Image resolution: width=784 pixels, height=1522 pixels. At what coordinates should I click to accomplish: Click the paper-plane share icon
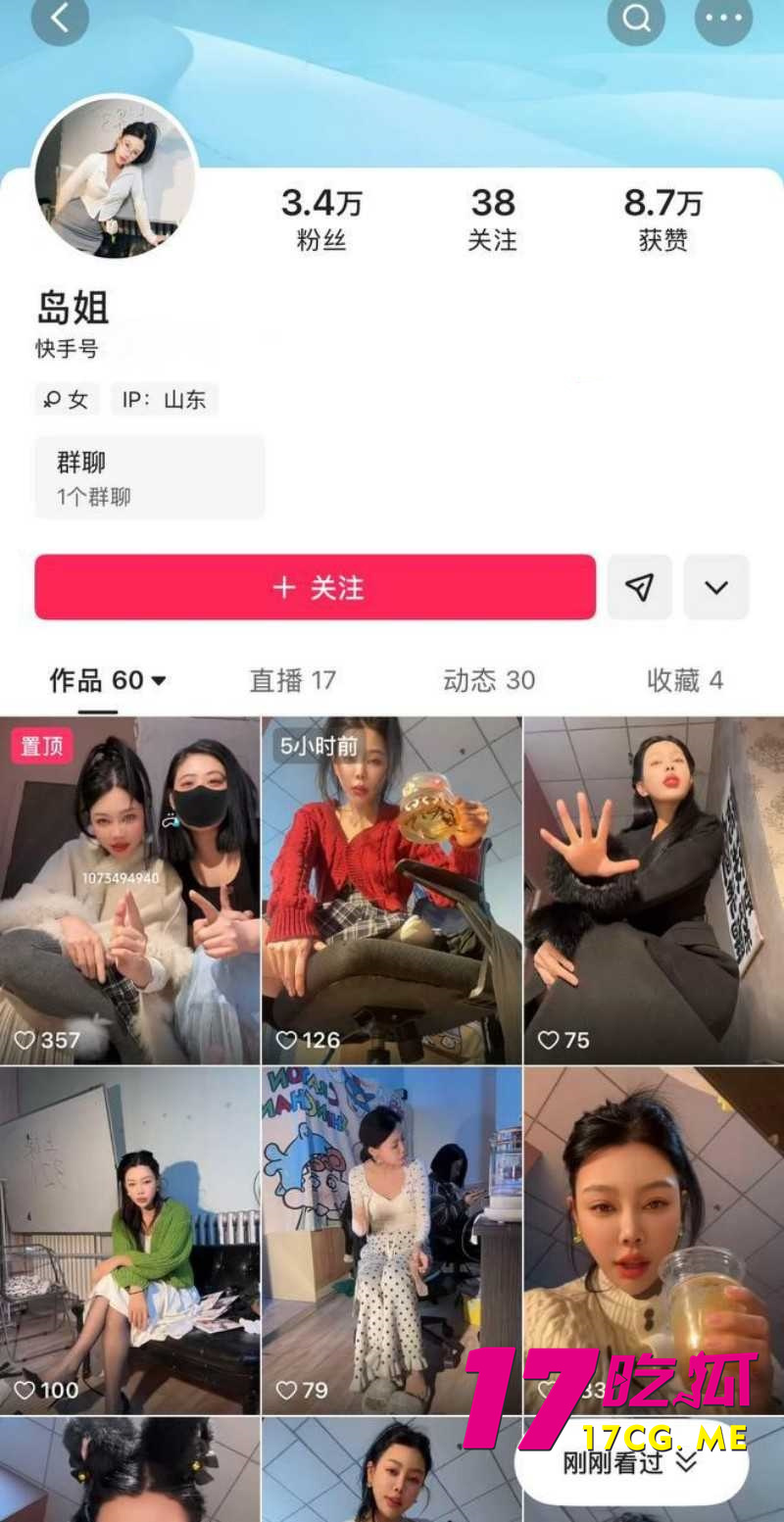point(640,587)
